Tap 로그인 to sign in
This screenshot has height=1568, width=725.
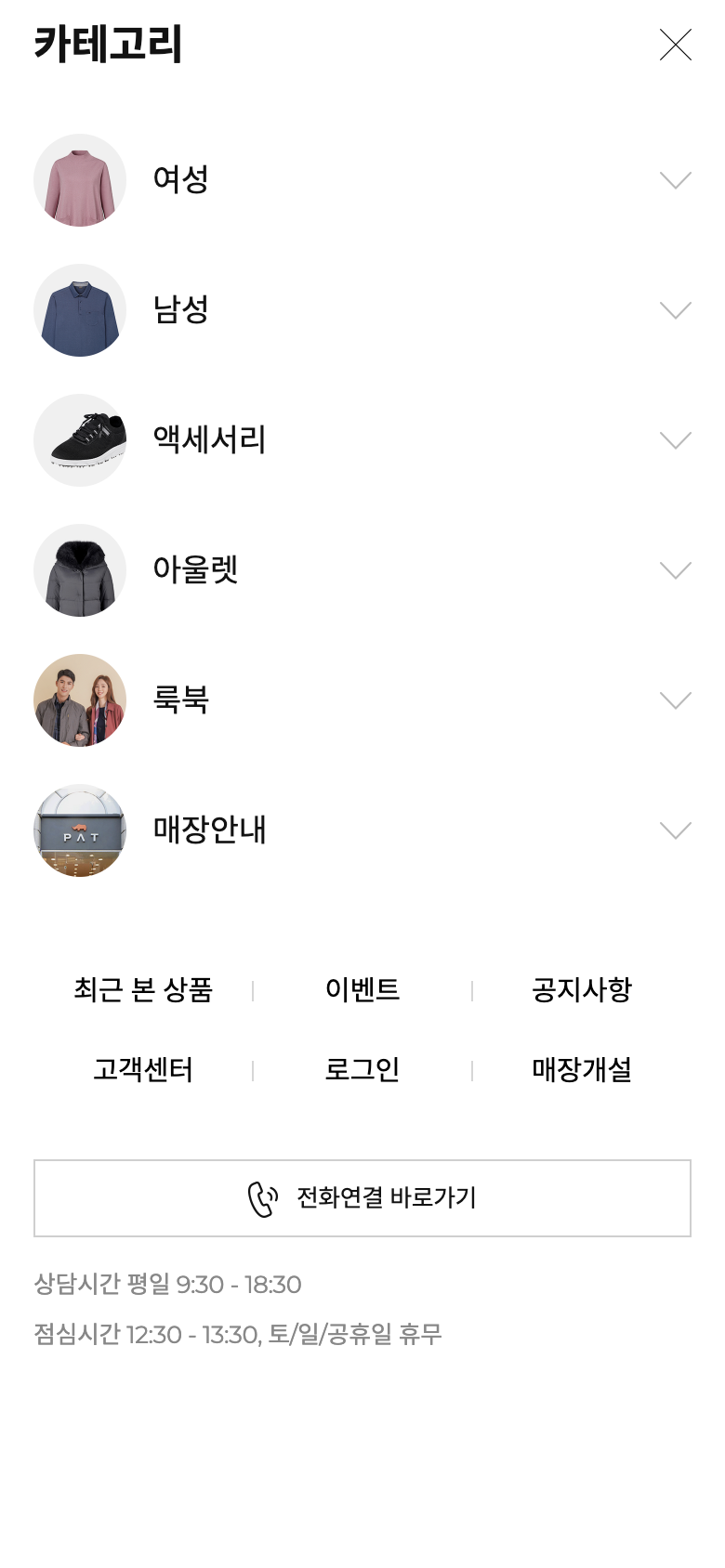coord(362,1070)
